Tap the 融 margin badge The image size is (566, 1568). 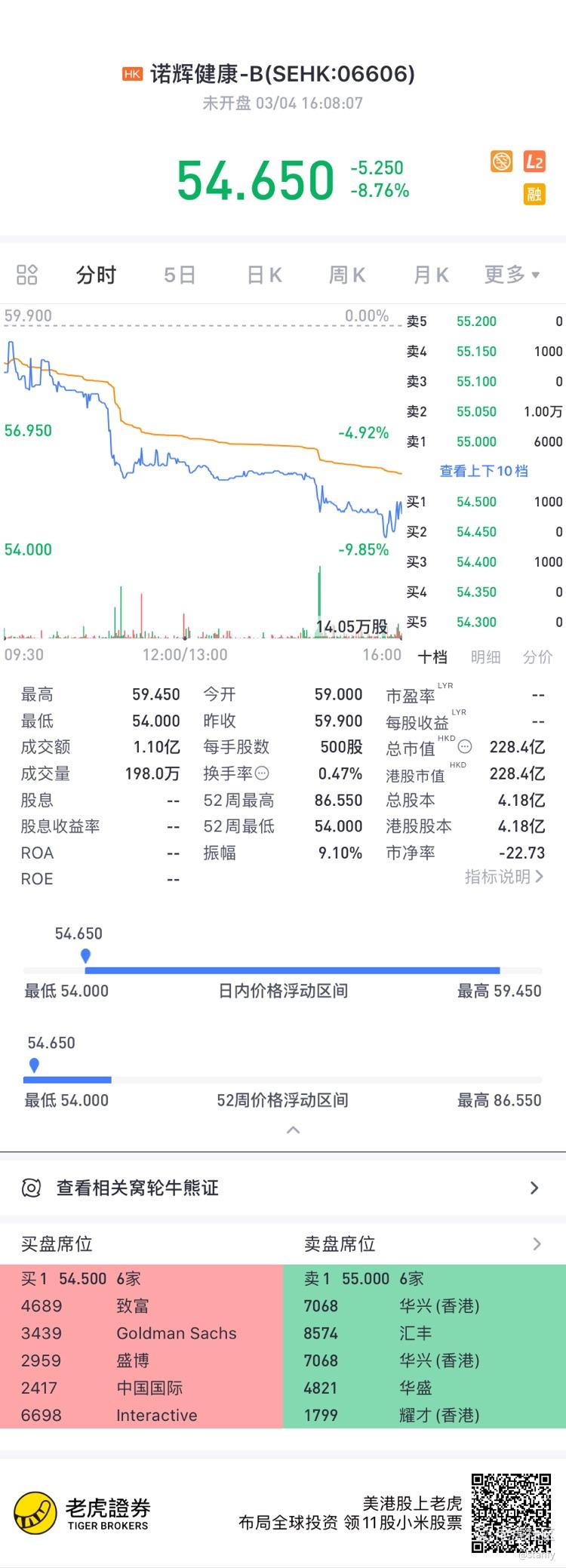[534, 194]
